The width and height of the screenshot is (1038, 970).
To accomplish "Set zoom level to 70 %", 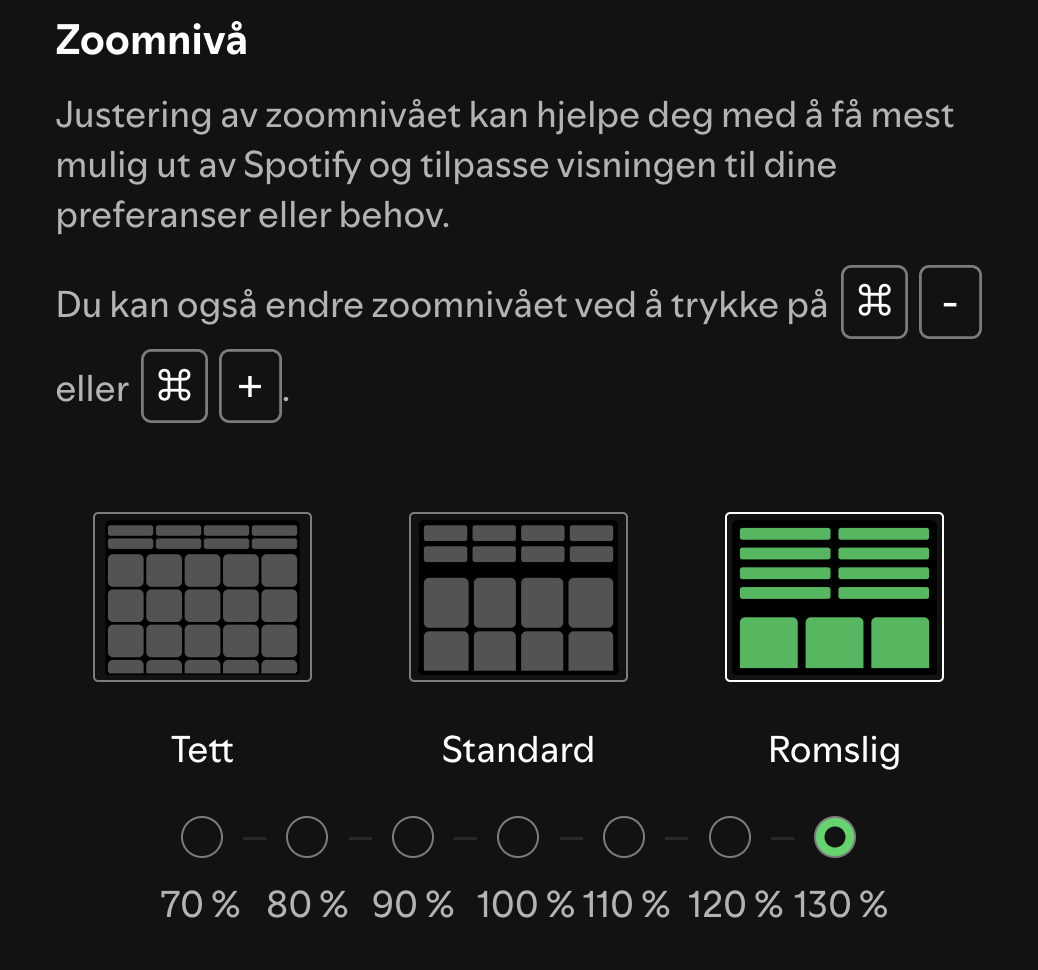I will coord(202,837).
